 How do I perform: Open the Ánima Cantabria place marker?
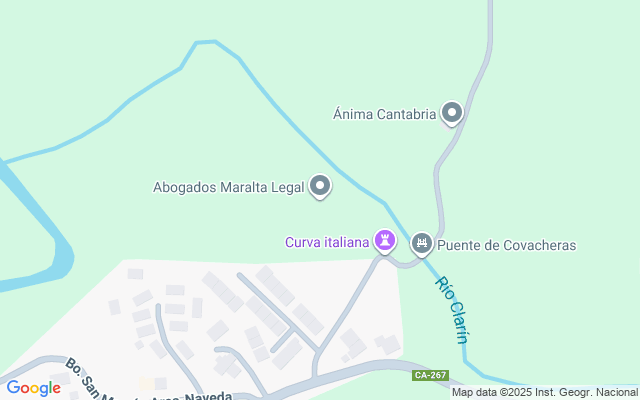[452, 114]
